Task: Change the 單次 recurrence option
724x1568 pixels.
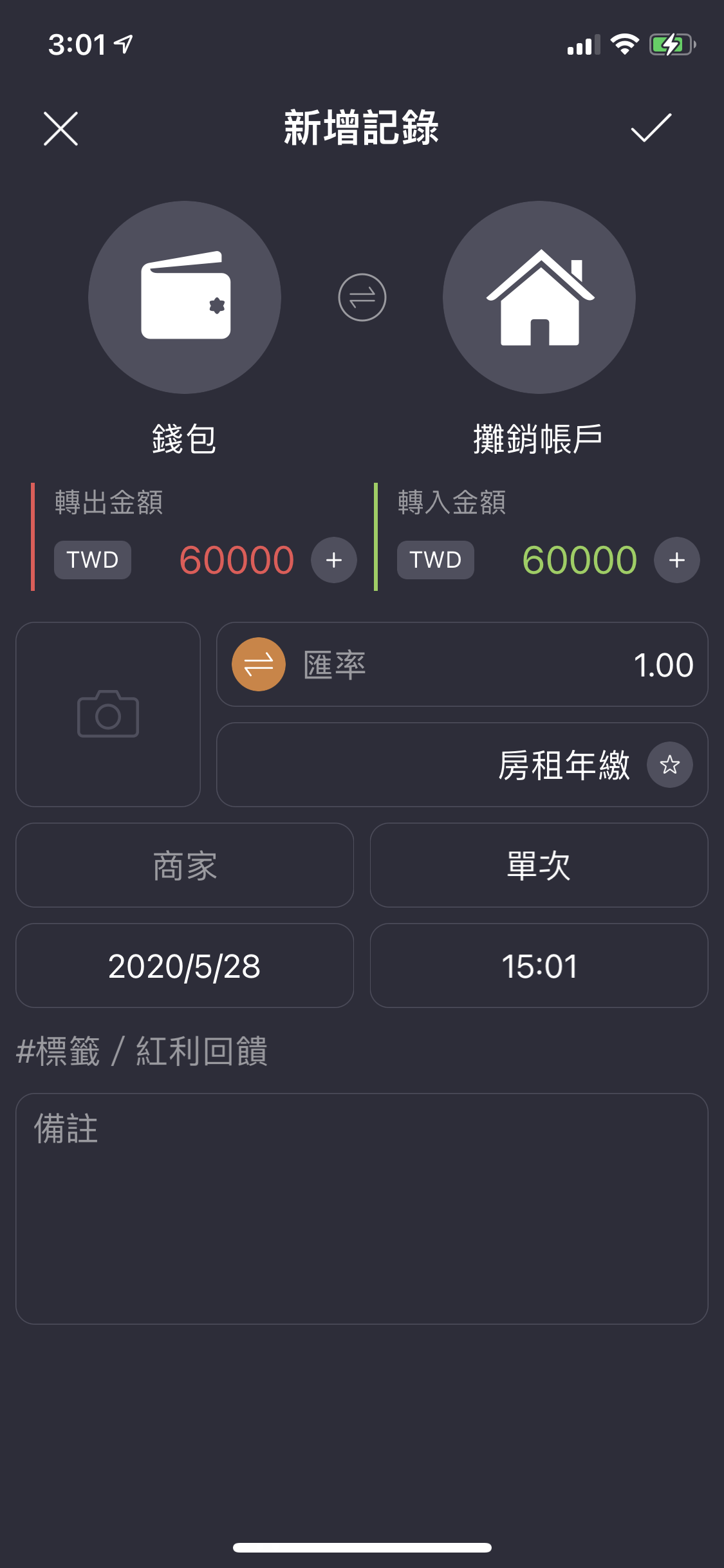Action: point(539,865)
